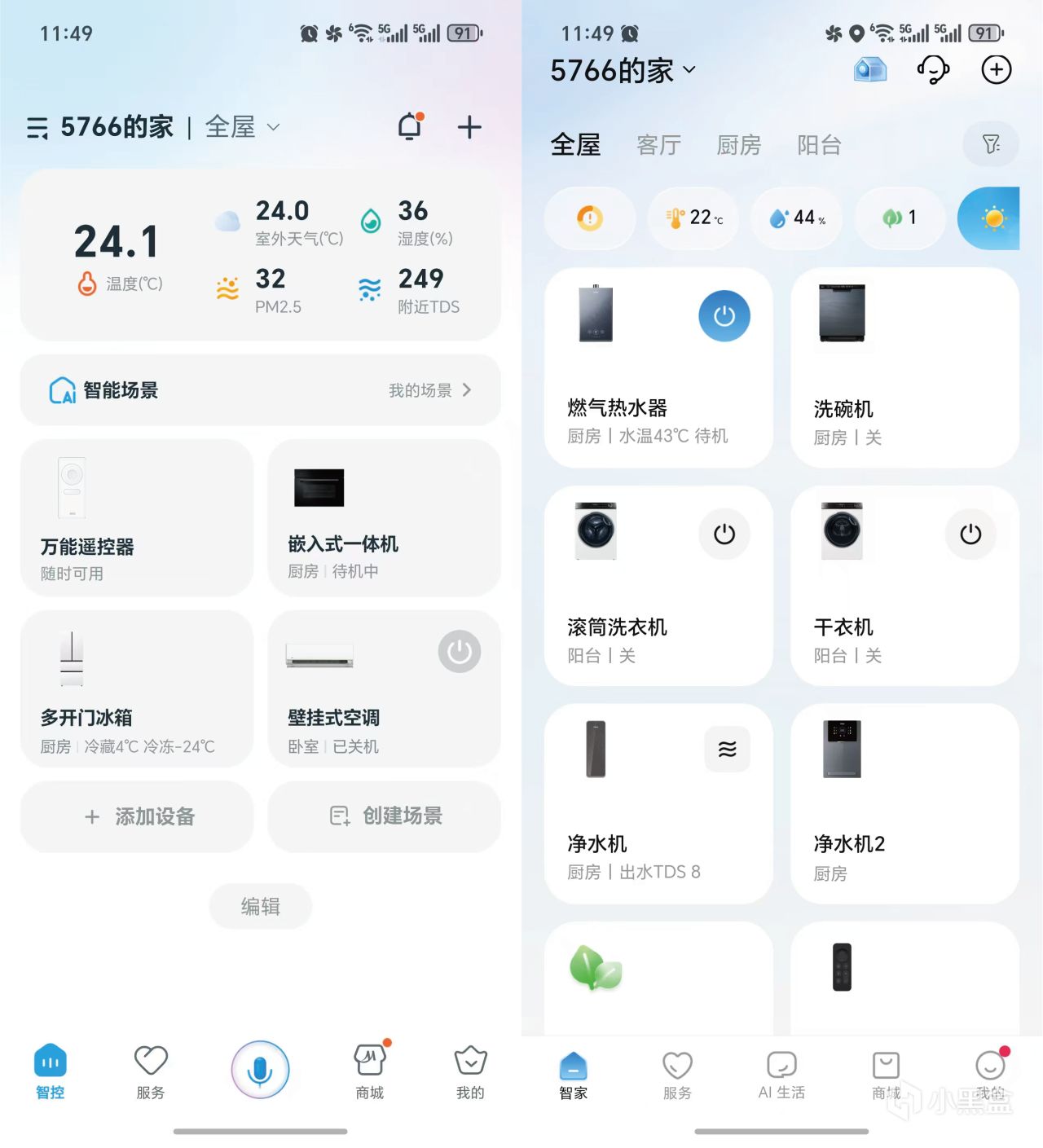This screenshot has height=1148, width=1043.
Task: Open the device filter icon
Action: [x=991, y=144]
